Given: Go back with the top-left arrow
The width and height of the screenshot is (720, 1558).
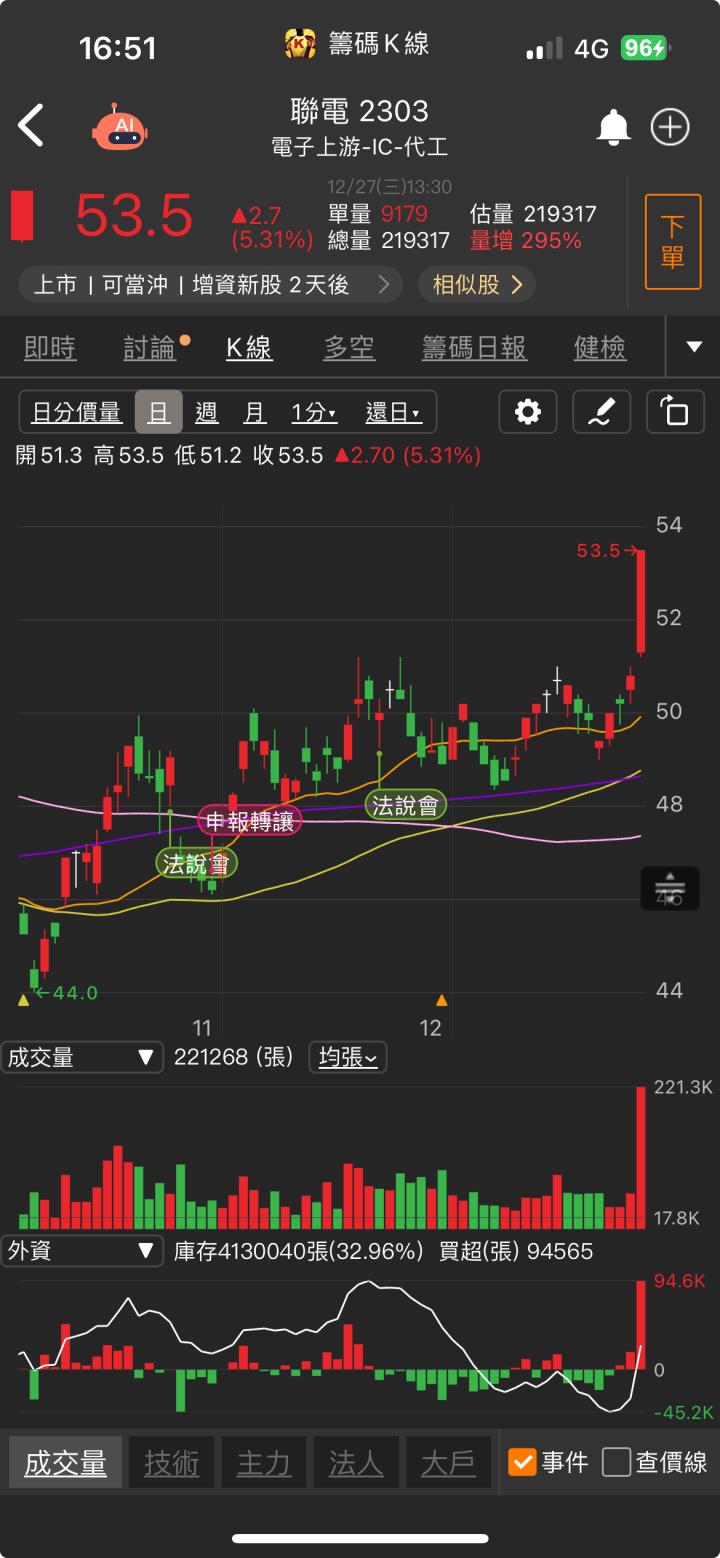Looking at the screenshot, I should point(31,127).
